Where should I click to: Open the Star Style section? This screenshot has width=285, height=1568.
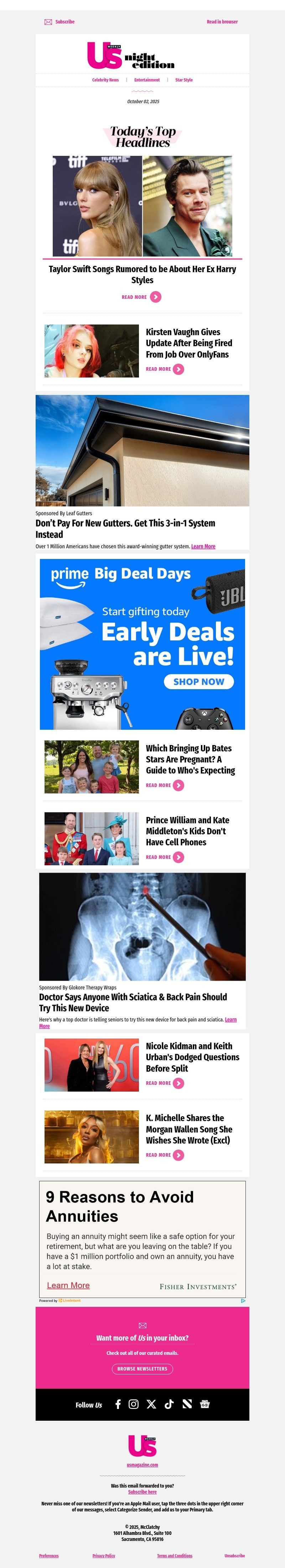pyautogui.click(x=184, y=80)
